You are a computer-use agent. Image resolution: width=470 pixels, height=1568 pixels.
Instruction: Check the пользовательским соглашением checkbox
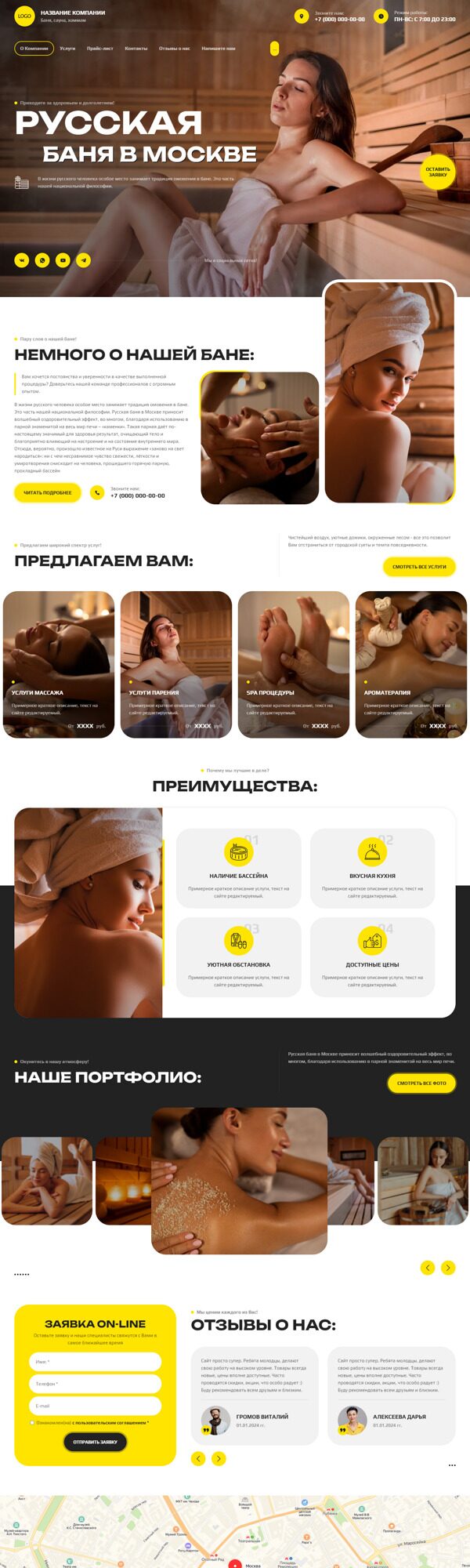32,1422
